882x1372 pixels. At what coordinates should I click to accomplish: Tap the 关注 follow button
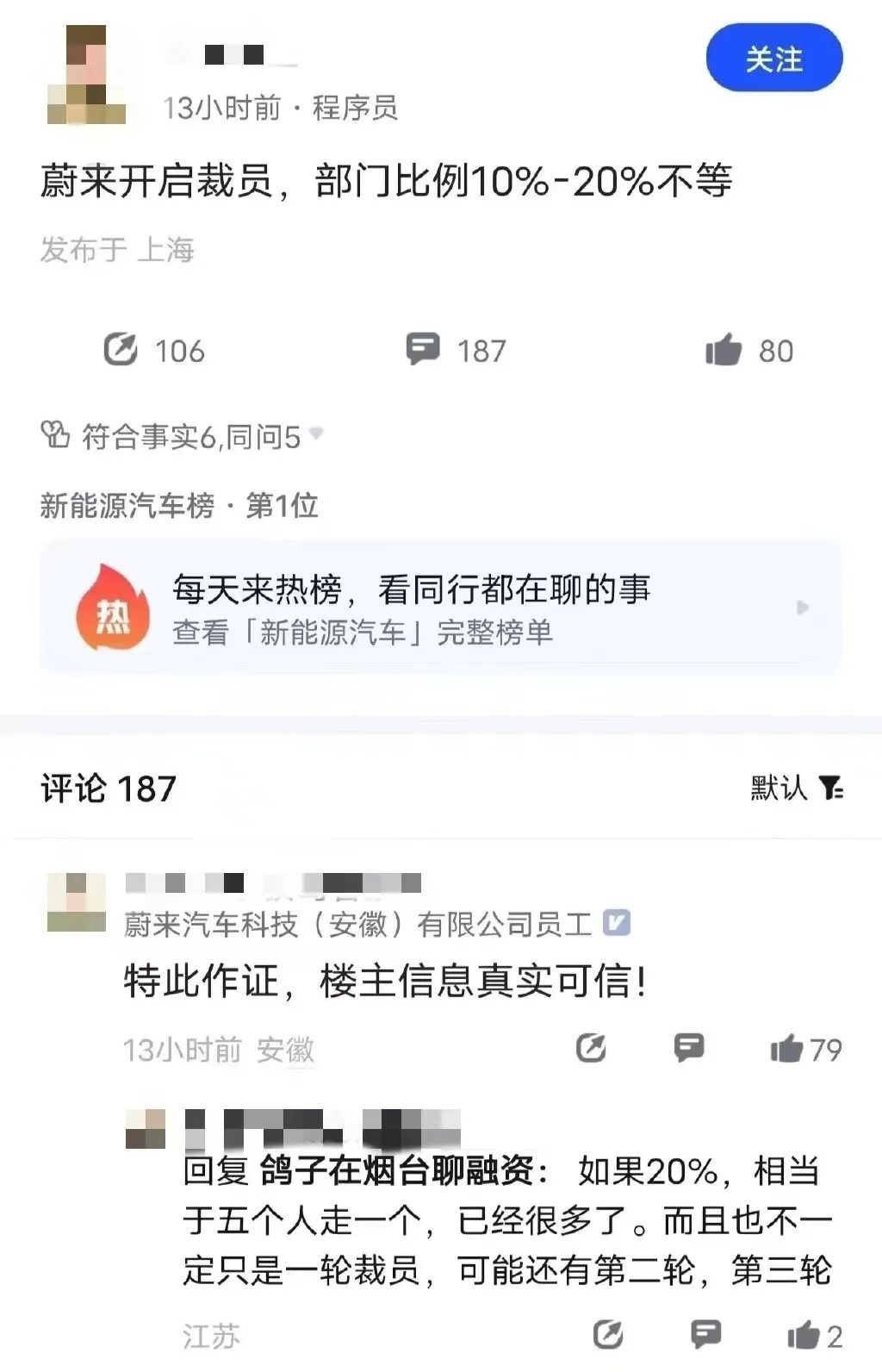[773, 58]
